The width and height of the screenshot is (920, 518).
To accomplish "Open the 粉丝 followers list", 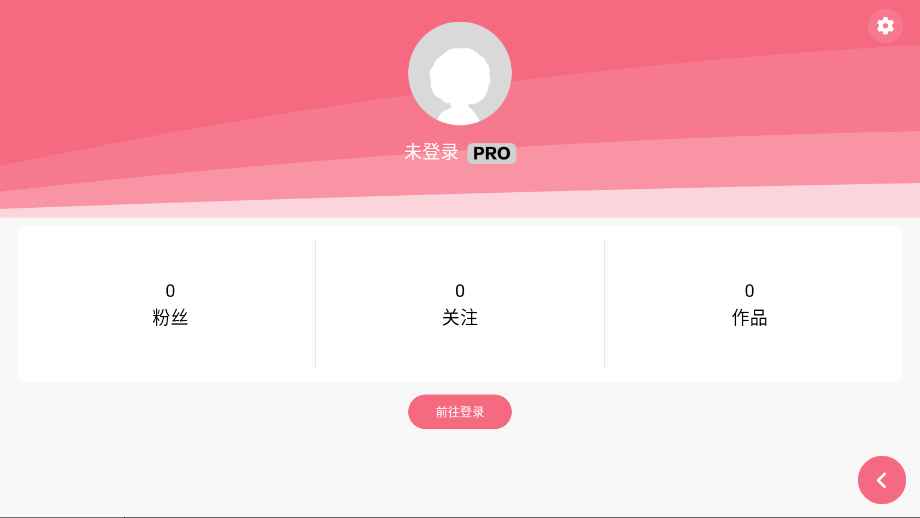I will tap(170, 305).
